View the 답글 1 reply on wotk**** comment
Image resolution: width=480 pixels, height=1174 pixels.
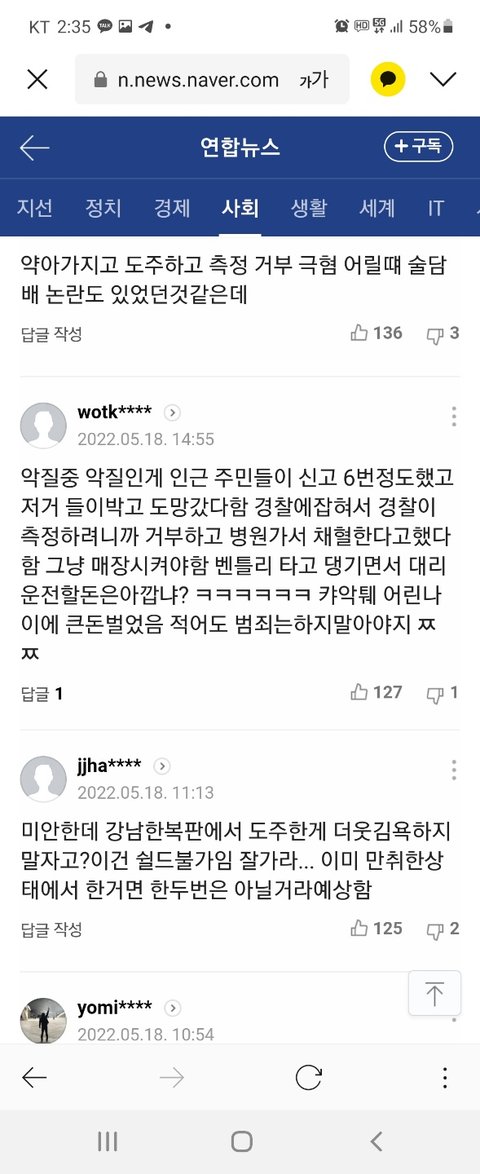[x=42, y=694]
